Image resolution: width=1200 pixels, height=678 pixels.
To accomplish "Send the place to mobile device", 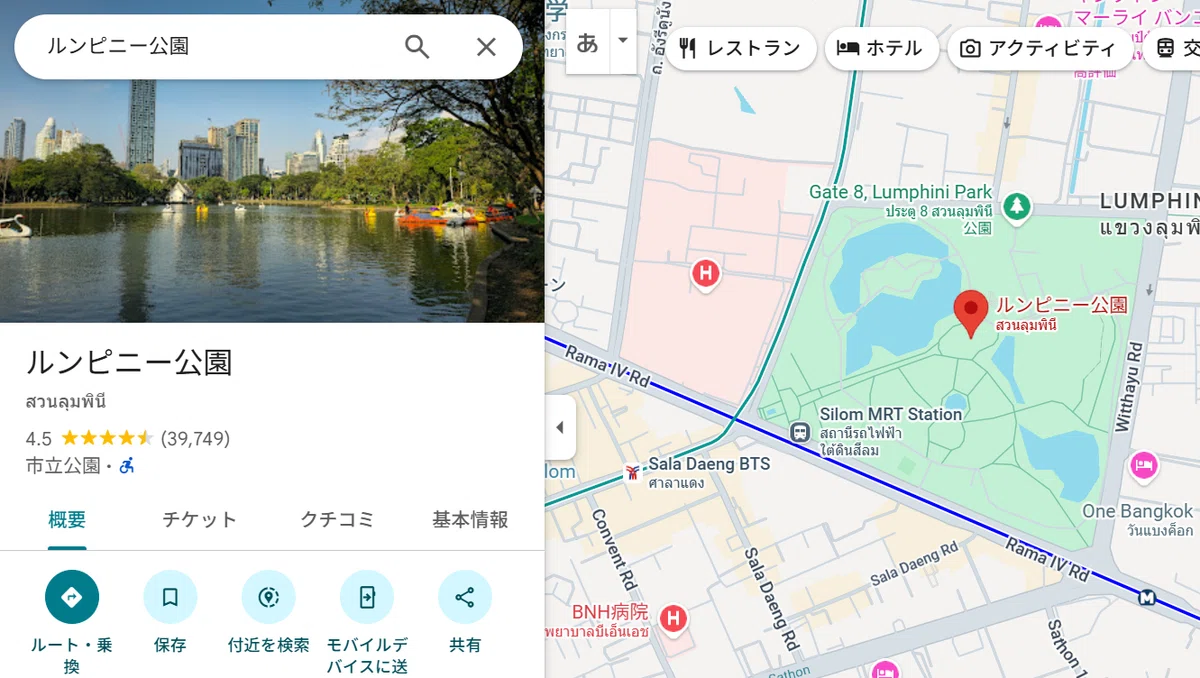I will coord(367,622).
